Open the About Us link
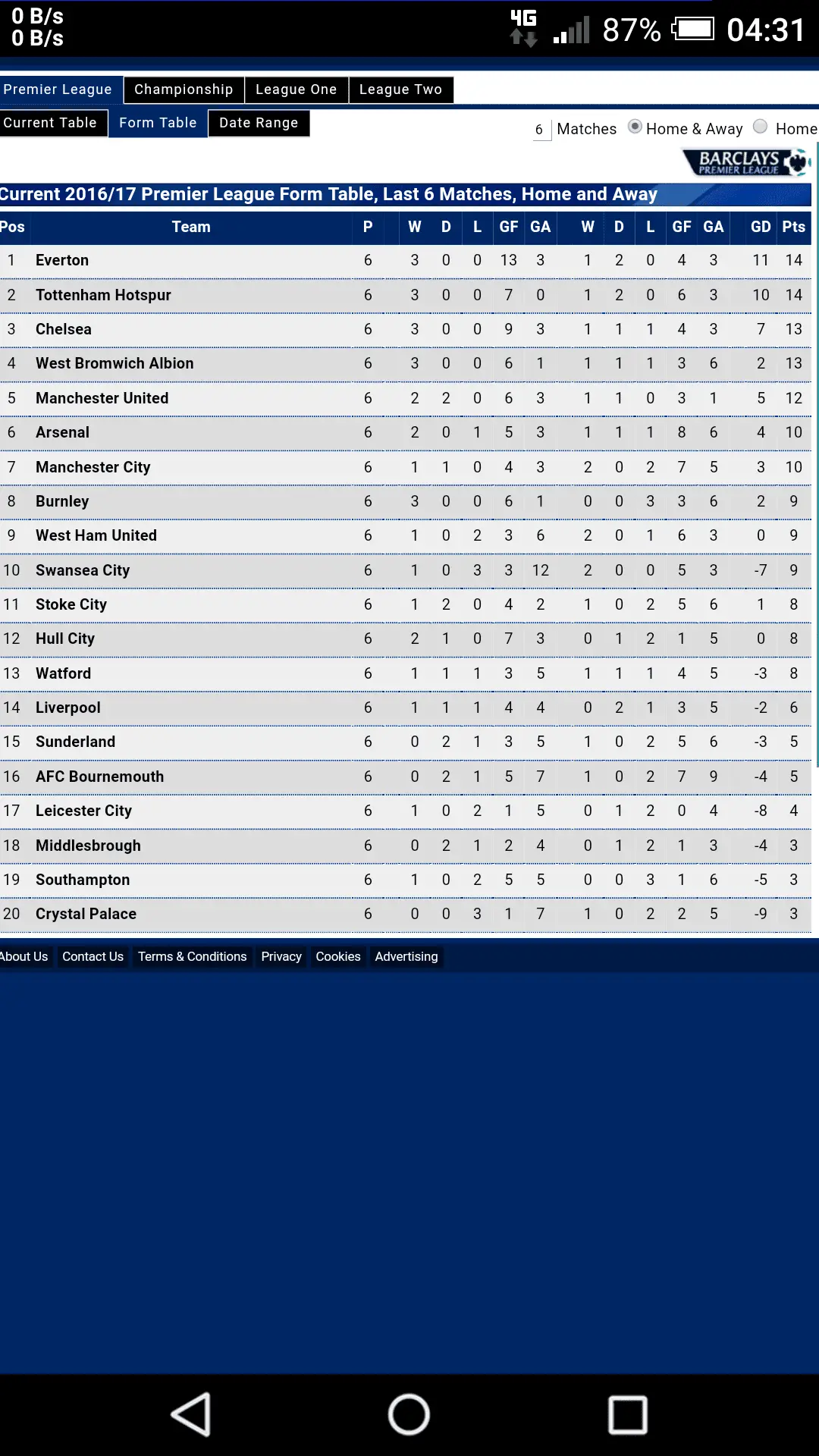Viewport: 819px width, 1456px height. [x=24, y=957]
